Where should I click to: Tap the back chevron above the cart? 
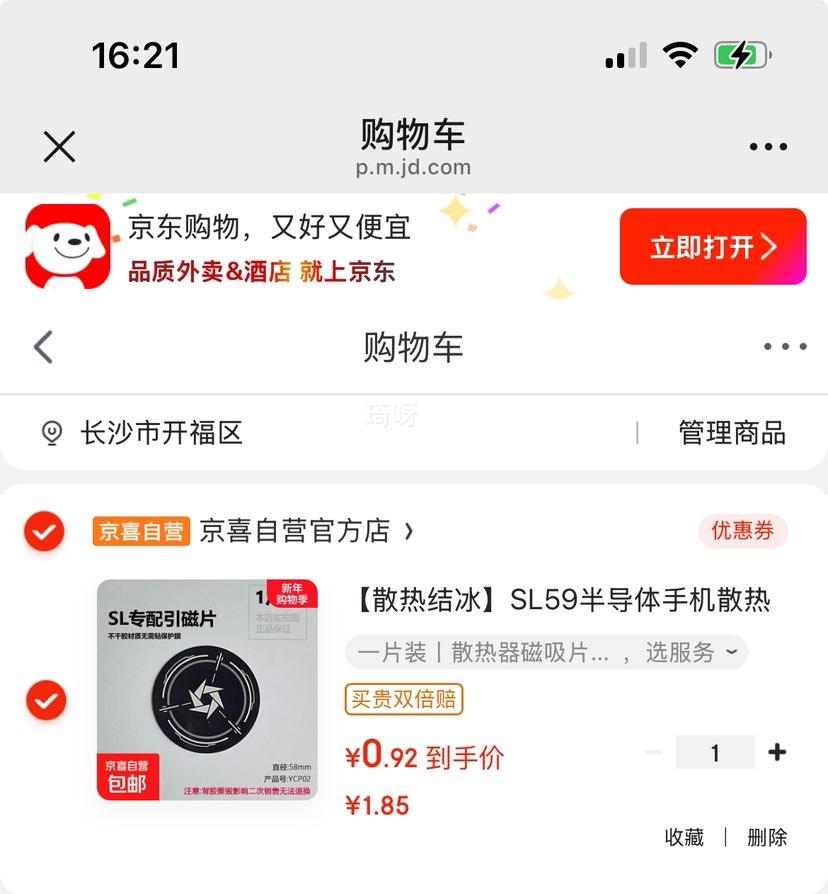coord(42,346)
